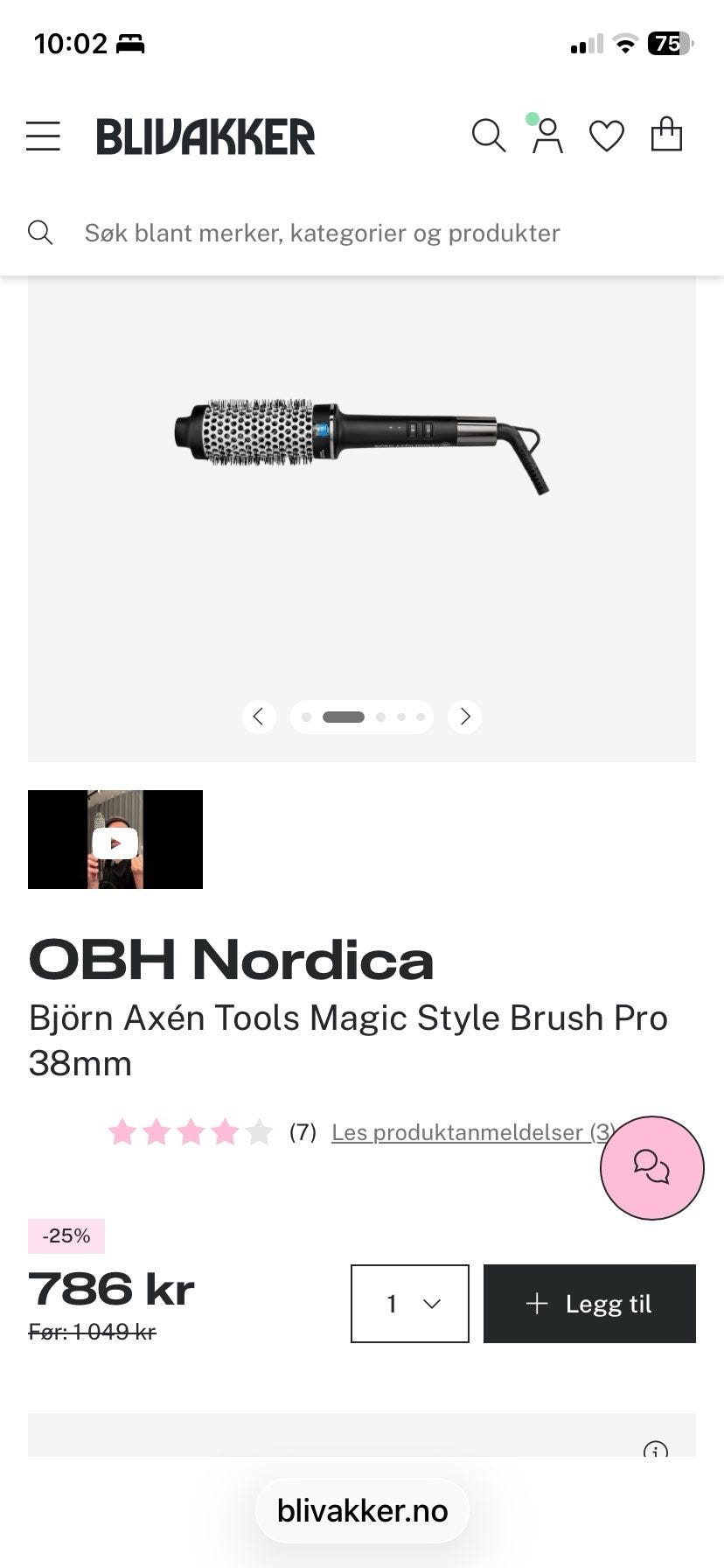
Task: Tap the search magnifier icon in header
Action: point(488,136)
